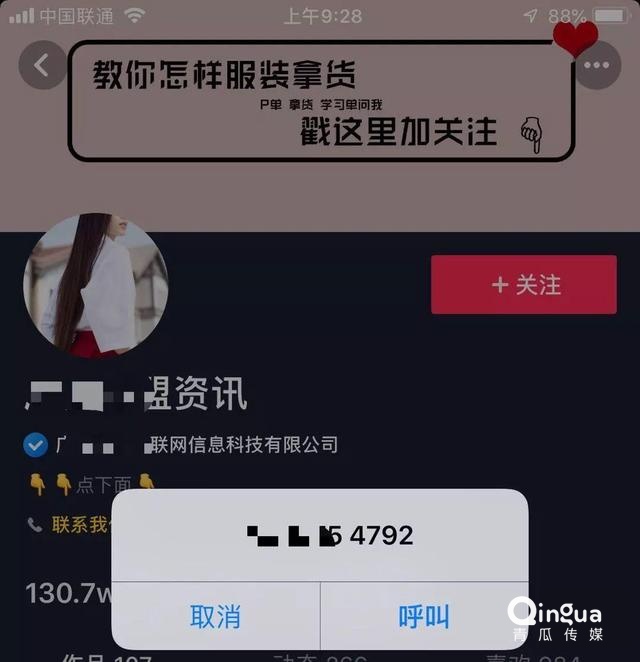Screen dimensions: 640x662
Task: Tap 呼叫 to call the number
Action: pos(424,616)
